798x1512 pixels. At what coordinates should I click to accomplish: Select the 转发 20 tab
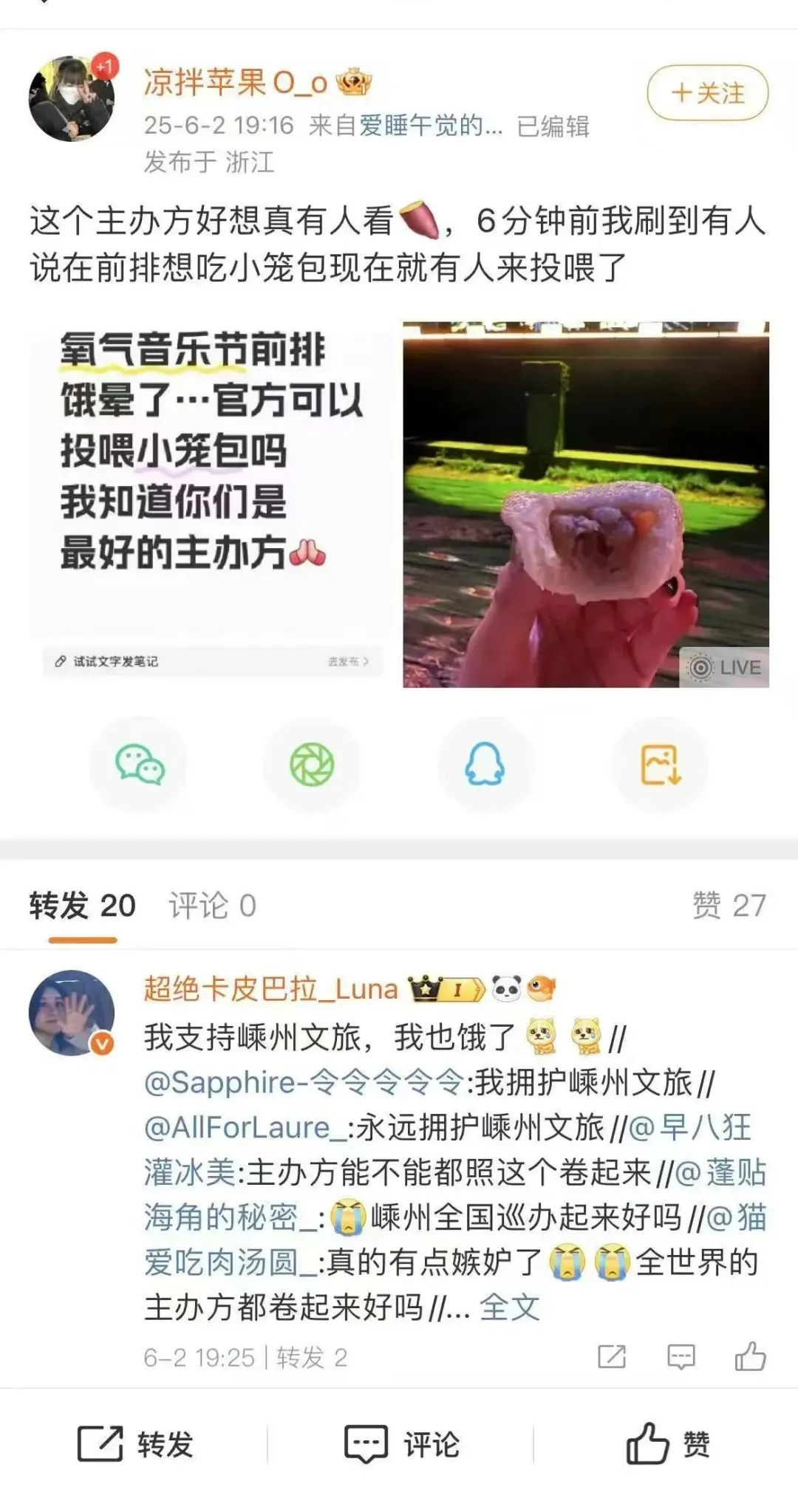83,906
